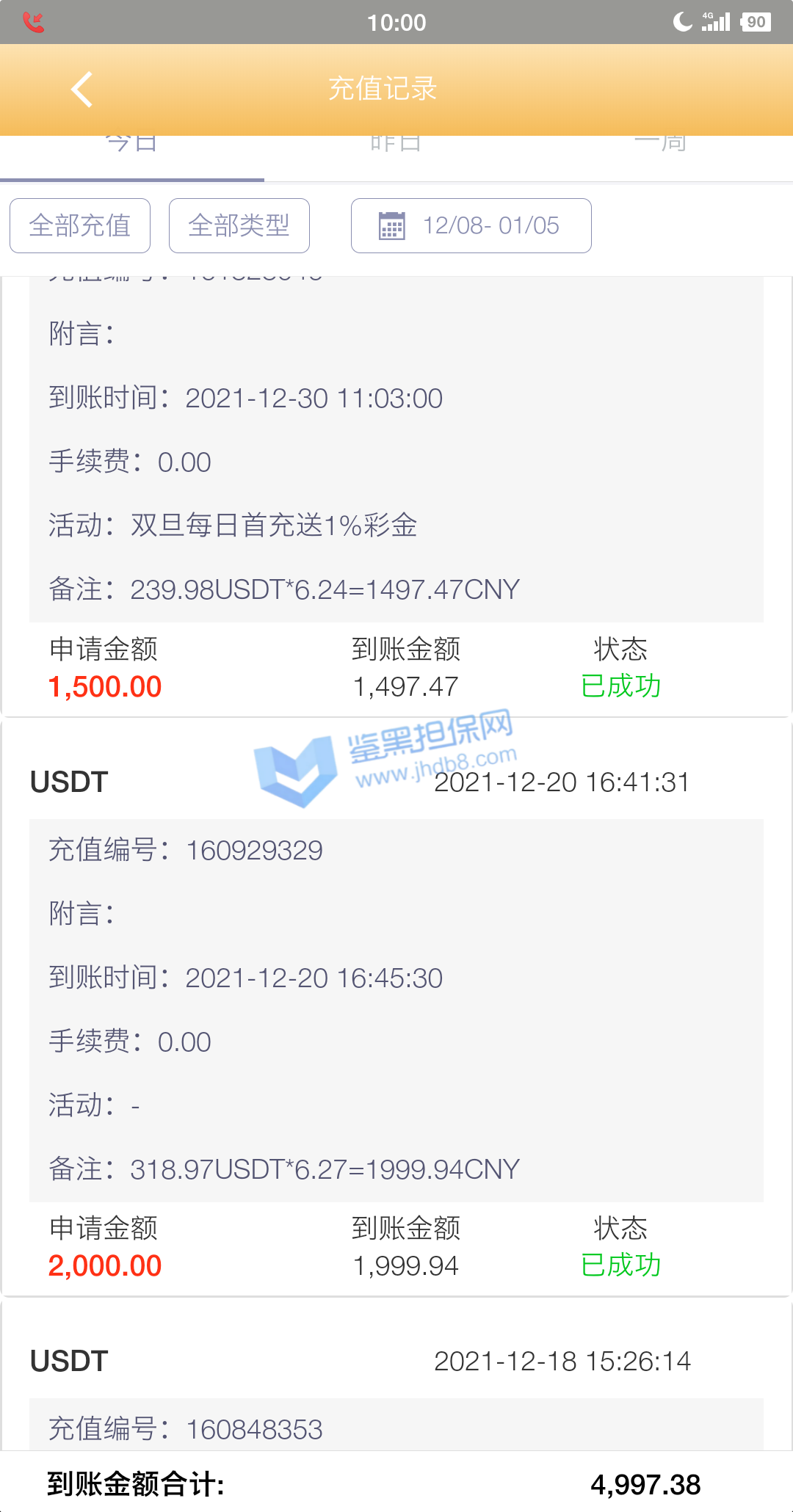The width and height of the screenshot is (793, 1512).
Task: Open the 全部类型 filter dropdown
Action: [x=239, y=225]
